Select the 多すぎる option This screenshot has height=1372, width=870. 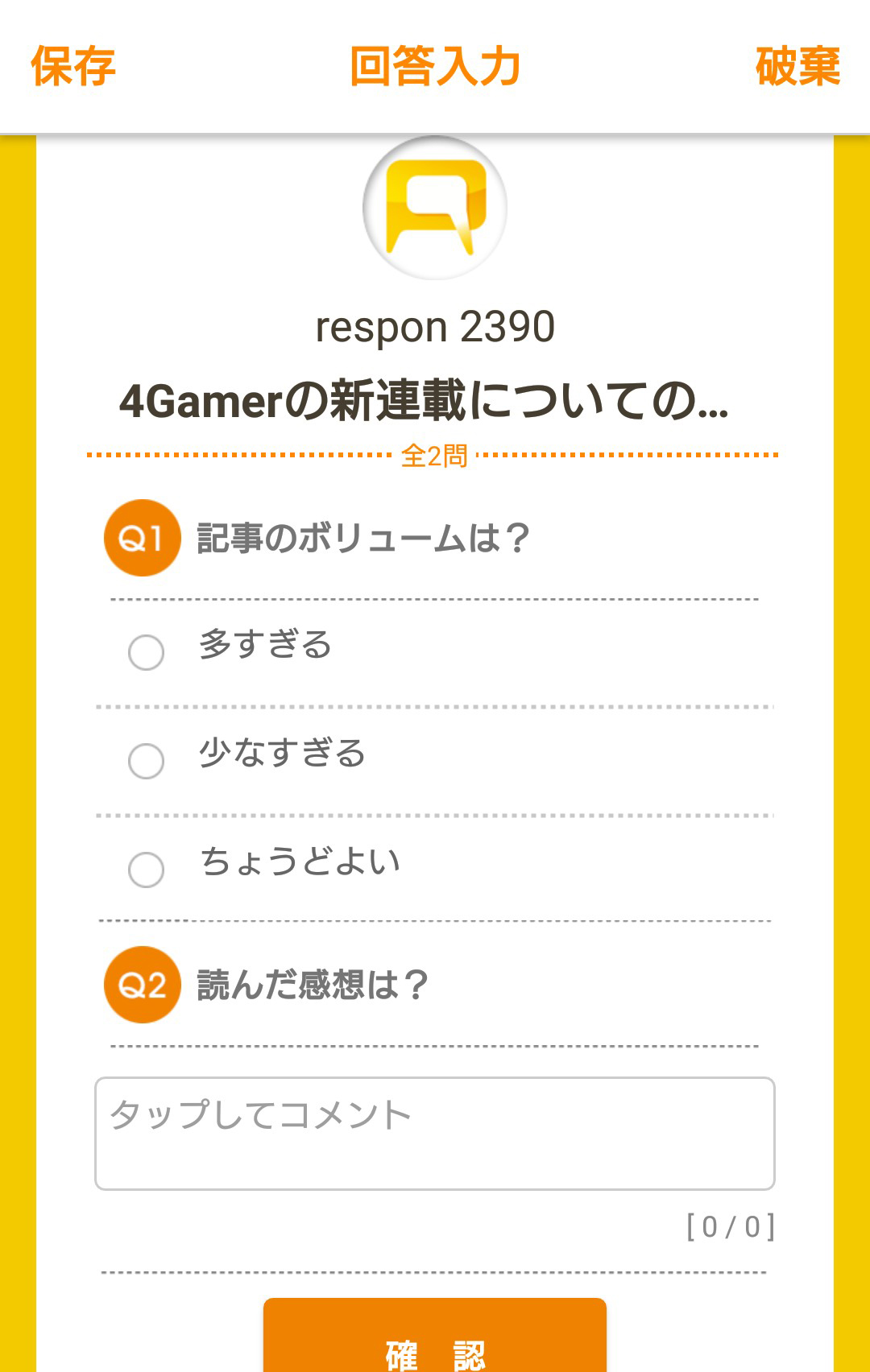[x=147, y=651]
